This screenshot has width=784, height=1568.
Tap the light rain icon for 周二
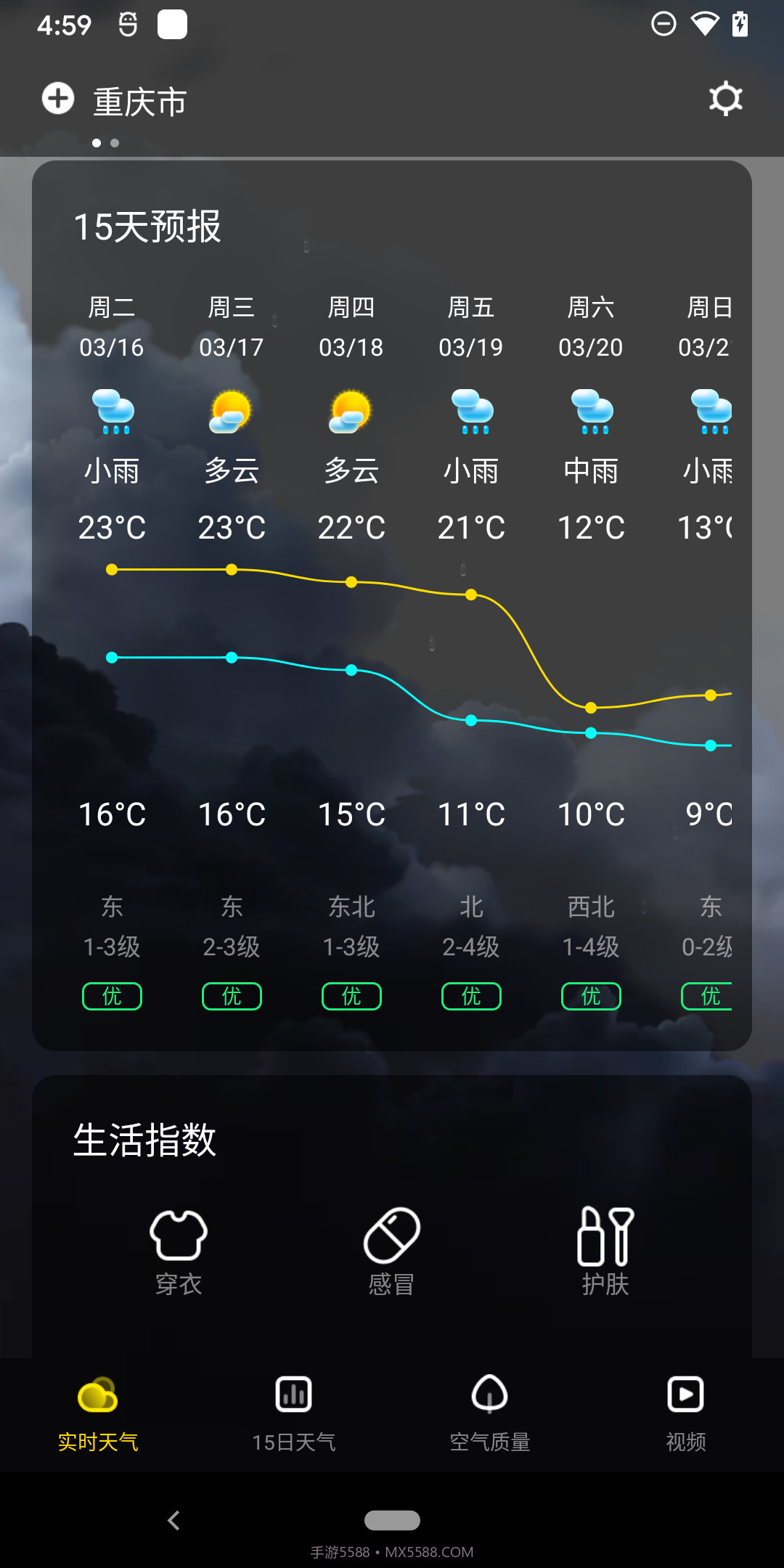[113, 412]
